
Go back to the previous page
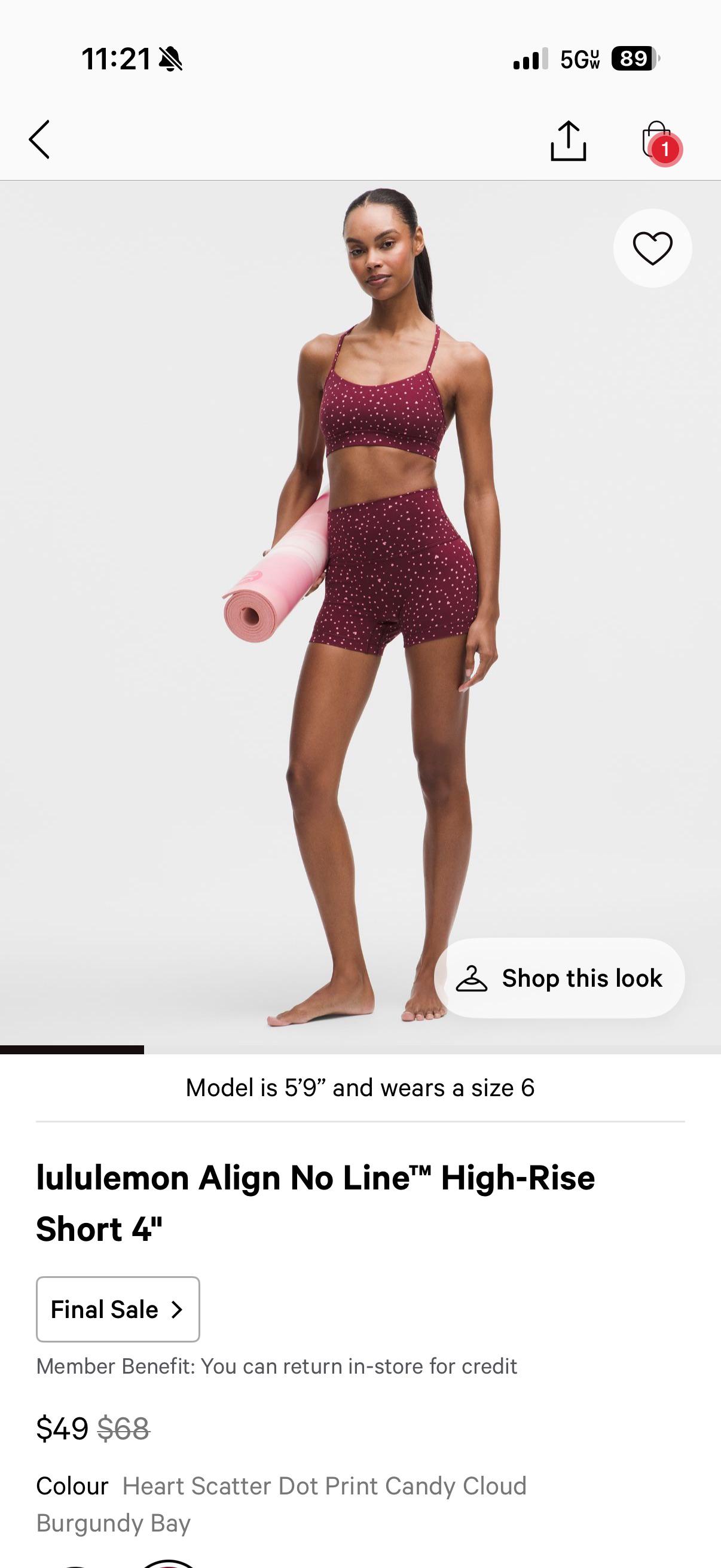[x=39, y=140]
